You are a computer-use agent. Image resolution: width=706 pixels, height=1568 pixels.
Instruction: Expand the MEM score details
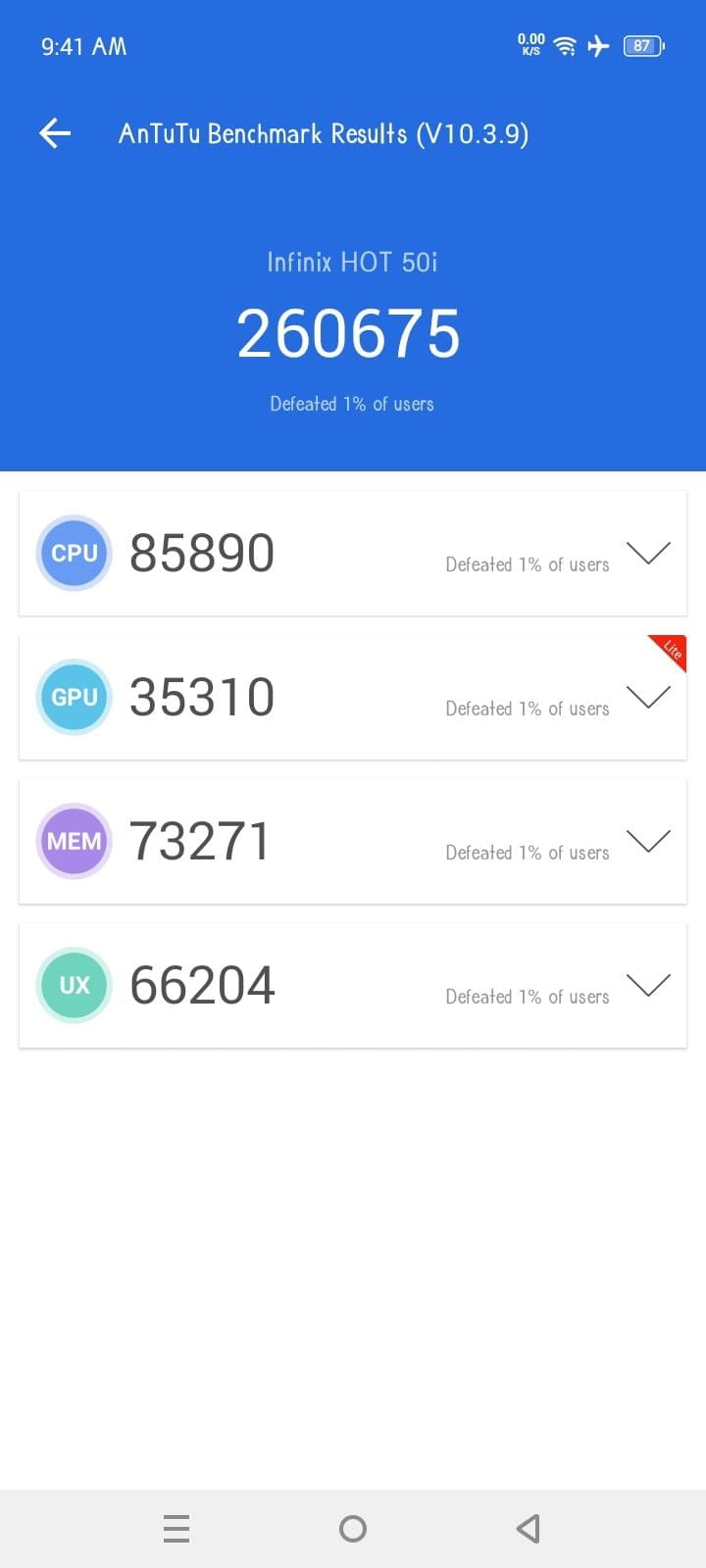coord(648,841)
